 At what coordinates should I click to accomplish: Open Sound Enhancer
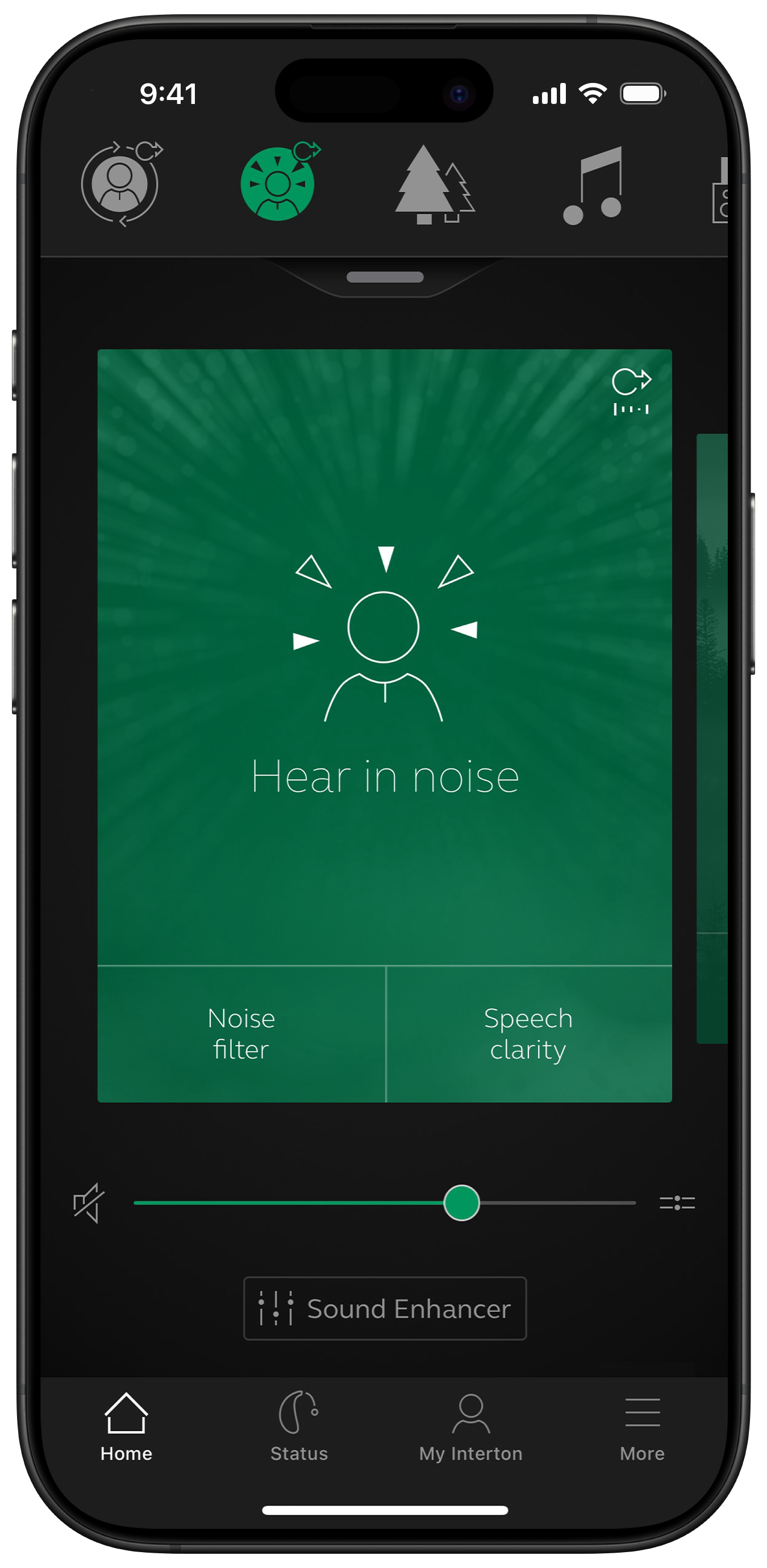coord(385,1308)
